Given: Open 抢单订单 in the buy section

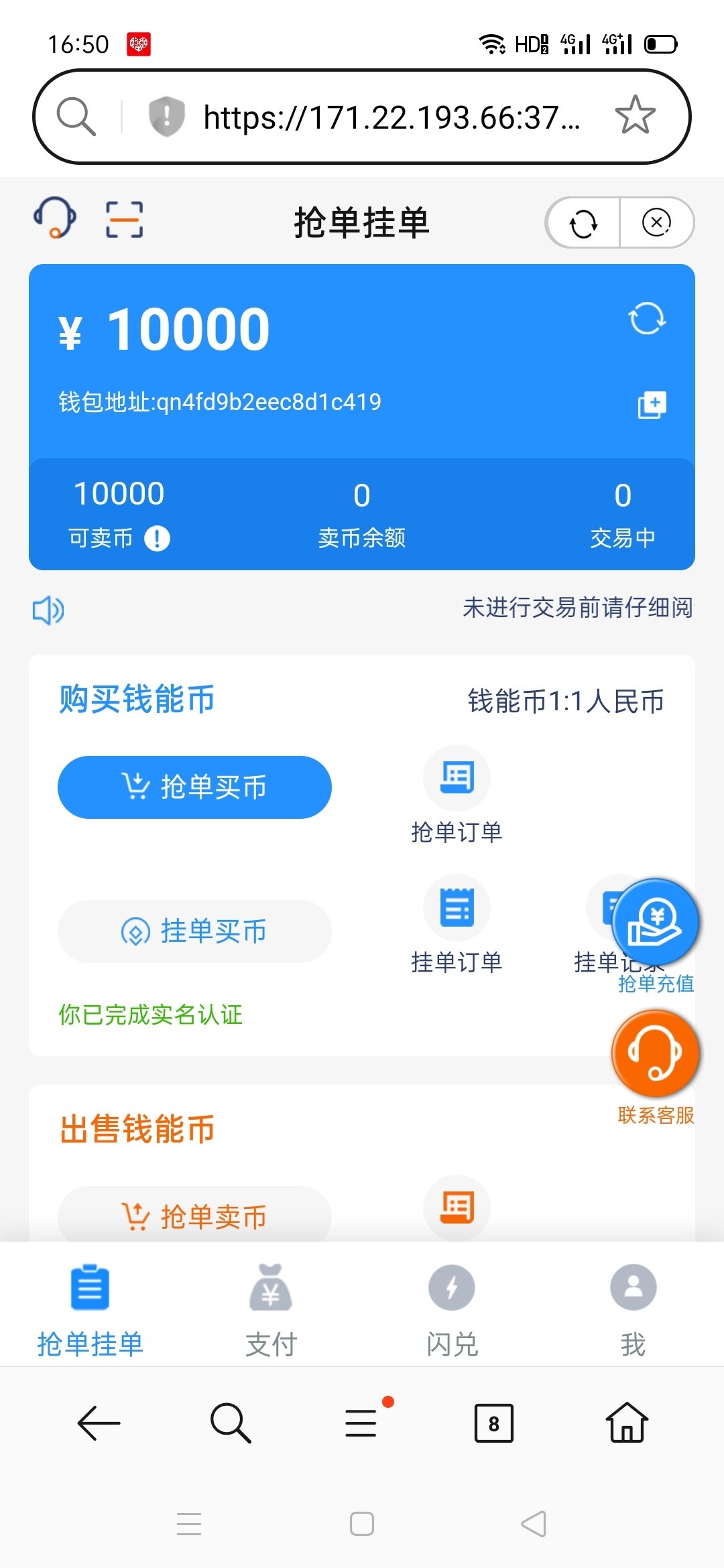Looking at the screenshot, I should pos(457,795).
